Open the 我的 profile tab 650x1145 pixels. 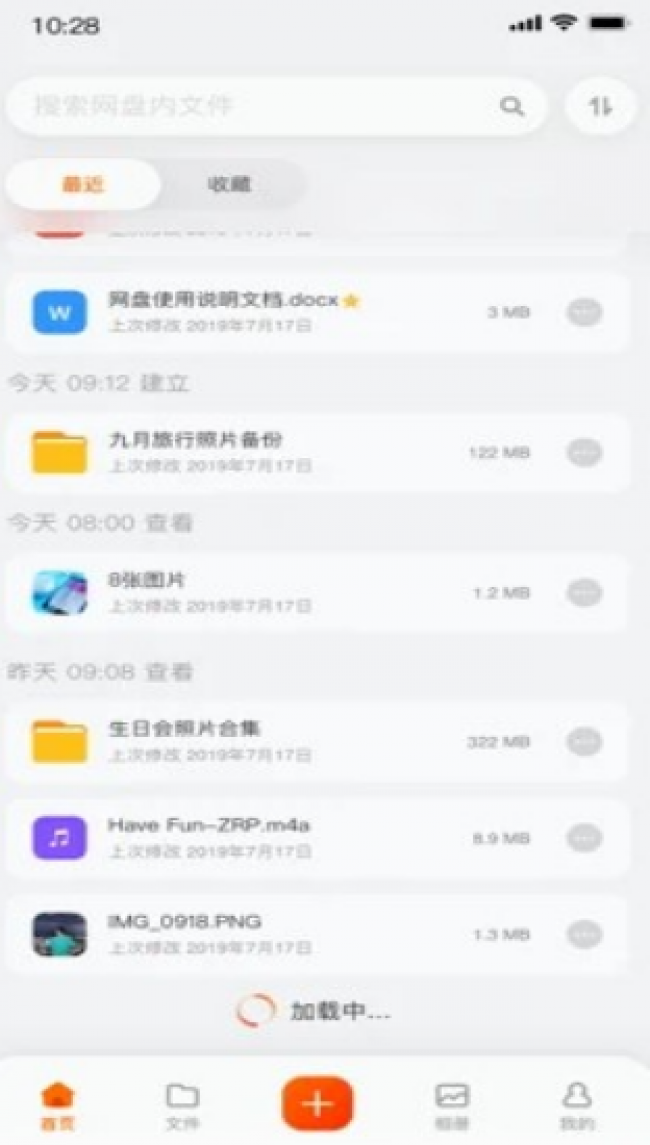(x=578, y=1105)
